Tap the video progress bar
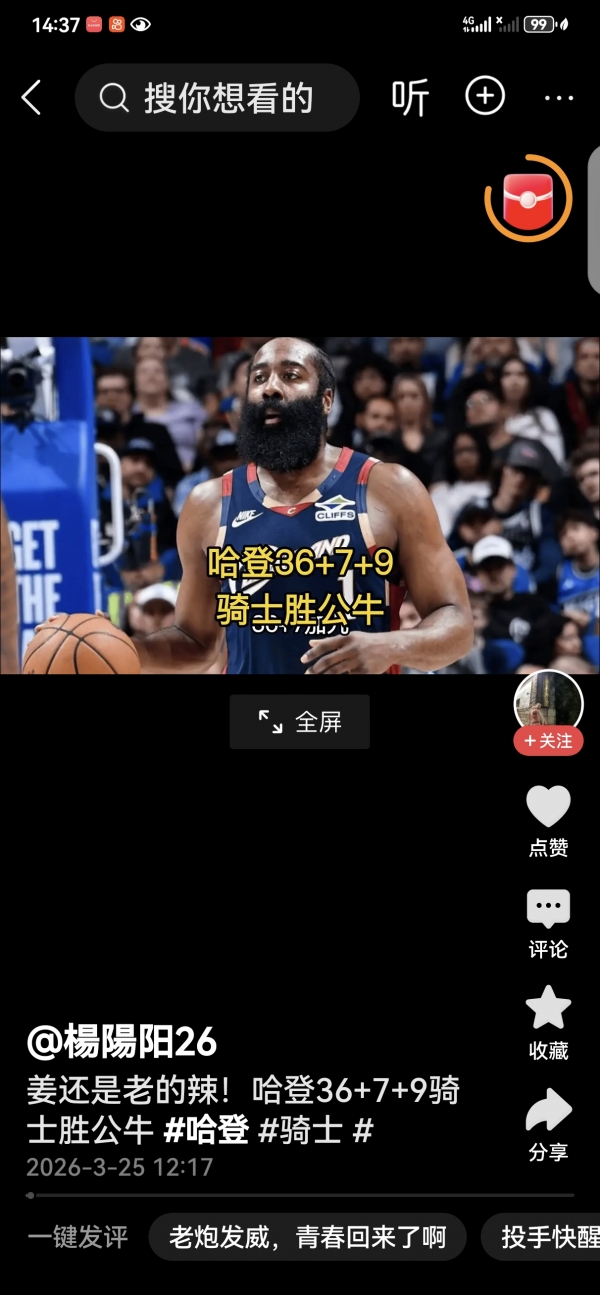The height and width of the screenshot is (1295, 600). 300,1195
